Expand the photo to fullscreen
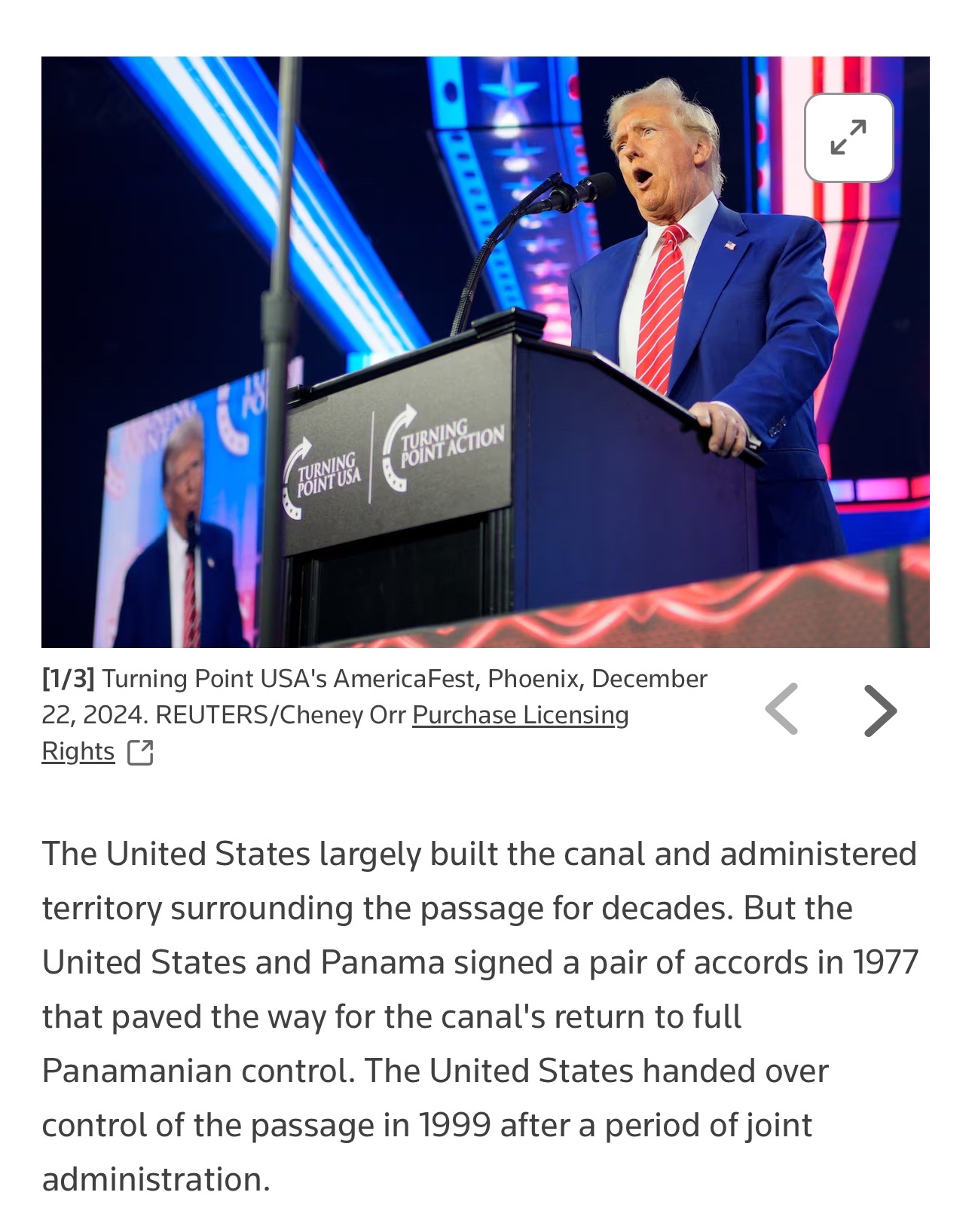The image size is (972, 1232). 848,138
